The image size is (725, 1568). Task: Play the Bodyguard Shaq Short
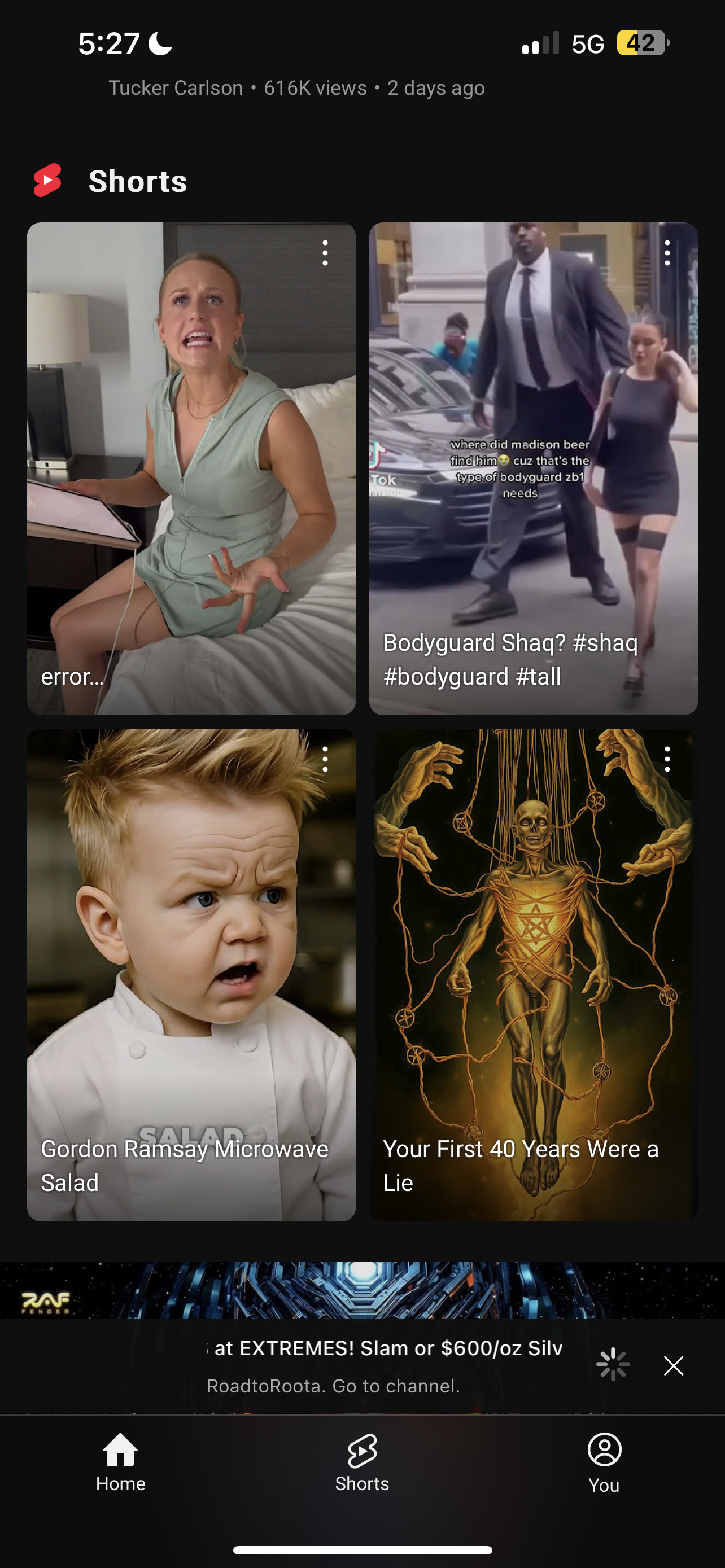[x=533, y=468]
